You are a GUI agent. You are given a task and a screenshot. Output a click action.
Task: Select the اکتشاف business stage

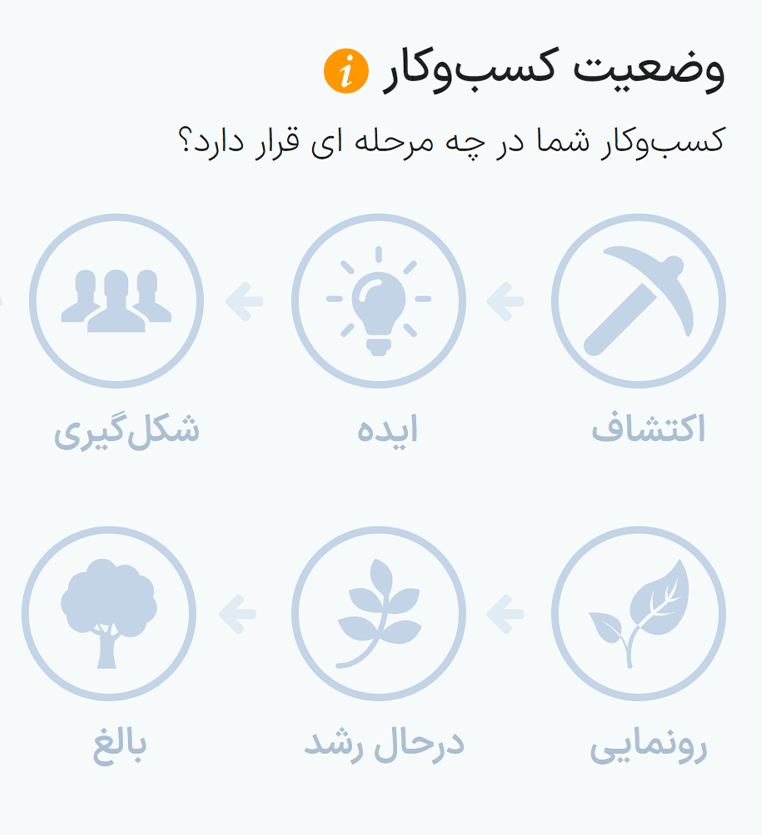pos(638,300)
